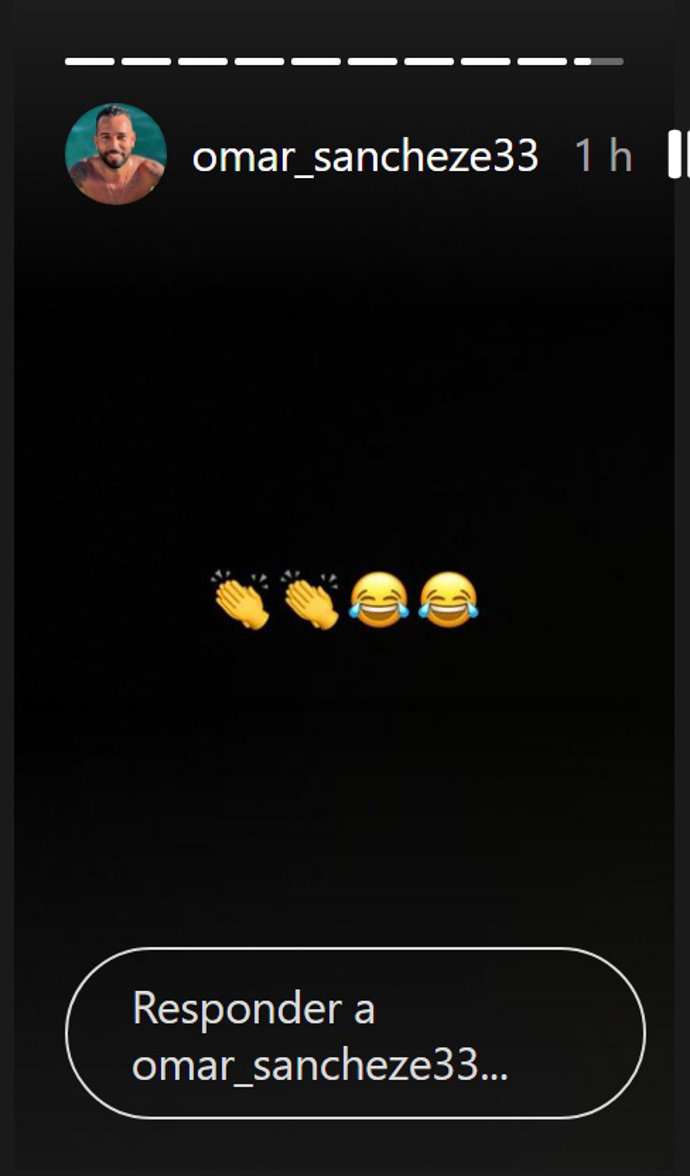The width and height of the screenshot is (690, 1176).
Task: Open the omar_sancheze33 username link
Action: pos(365,156)
